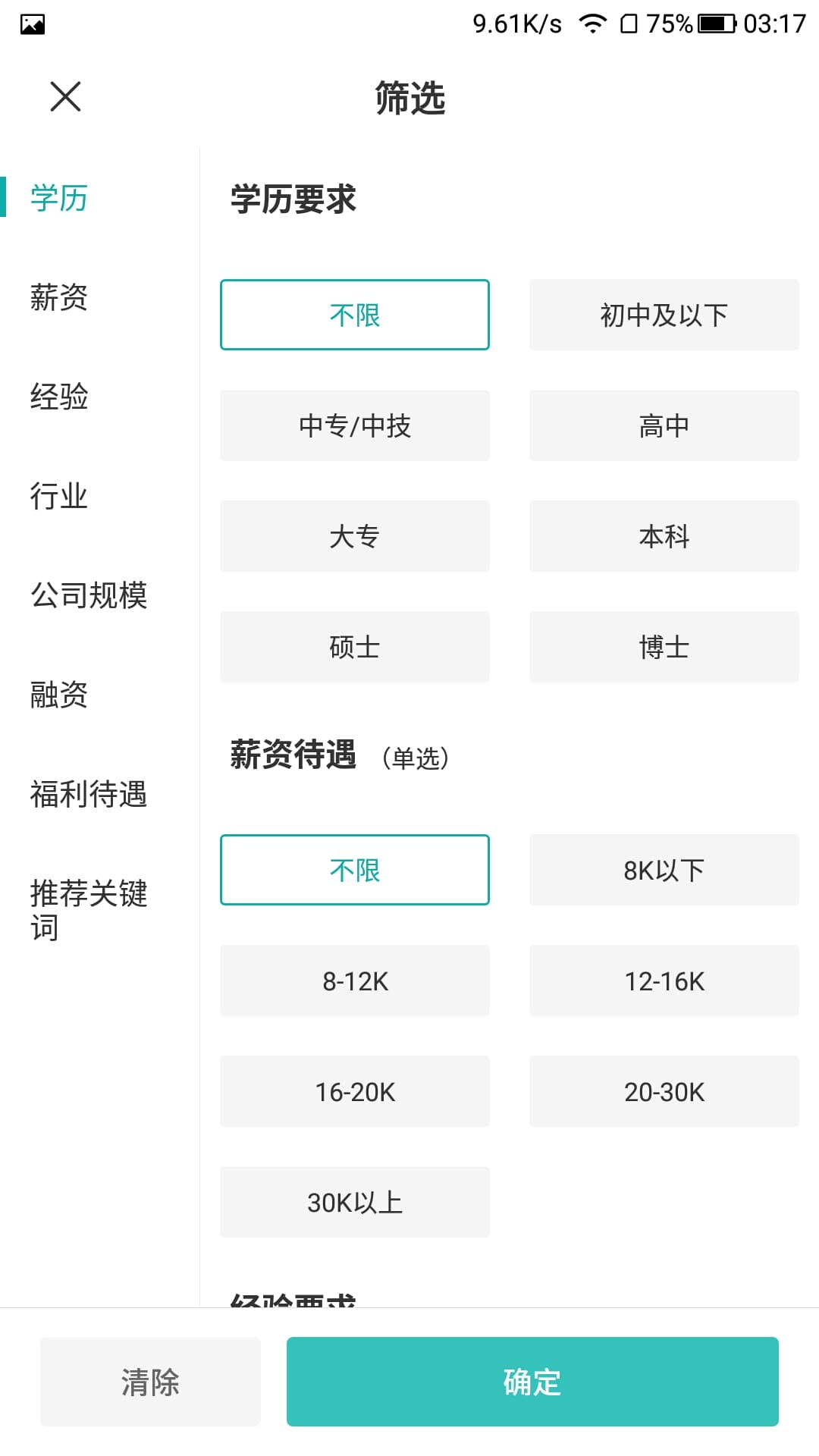Switch to the 薪资 section
Viewport: 819px width, 1456px height.
pyautogui.click(x=59, y=297)
